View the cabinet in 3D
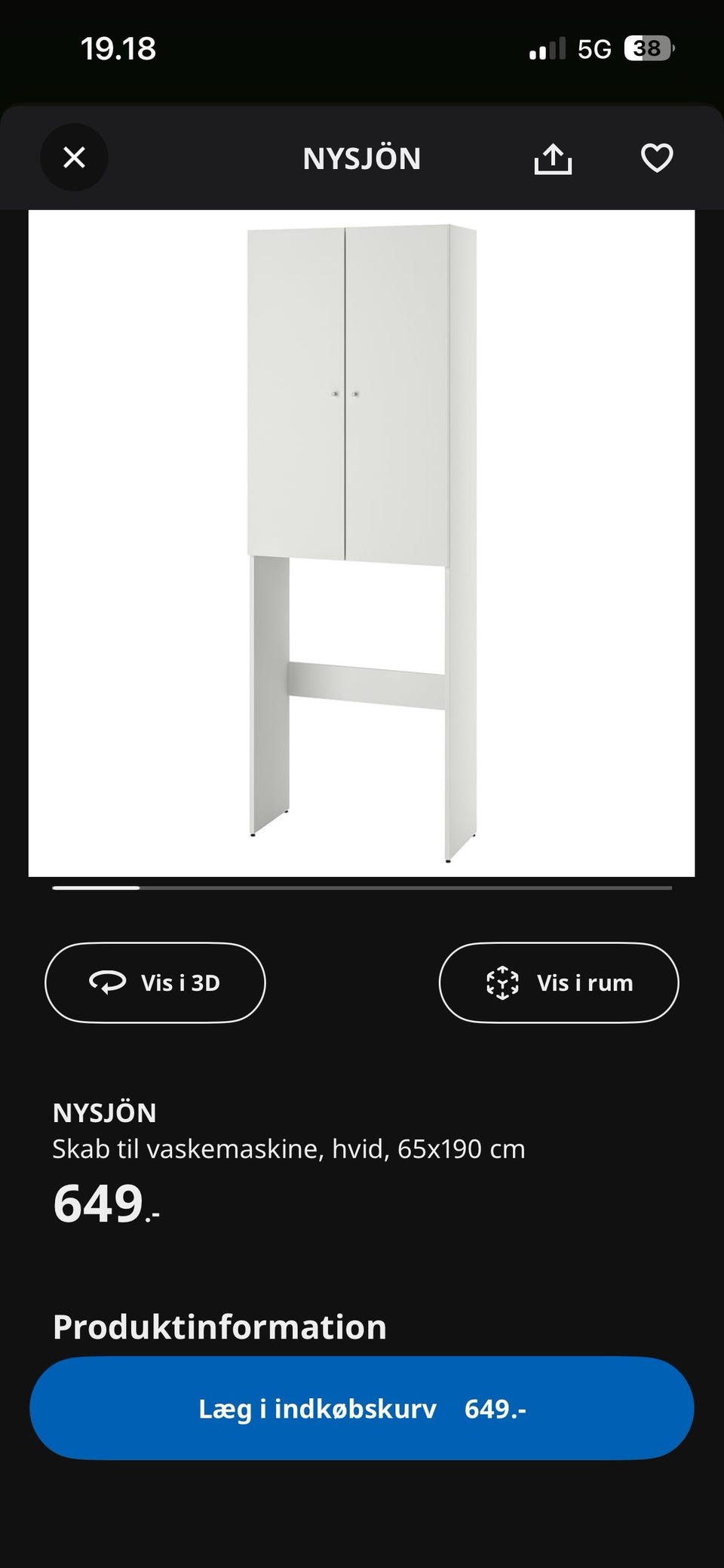 (155, 982)
